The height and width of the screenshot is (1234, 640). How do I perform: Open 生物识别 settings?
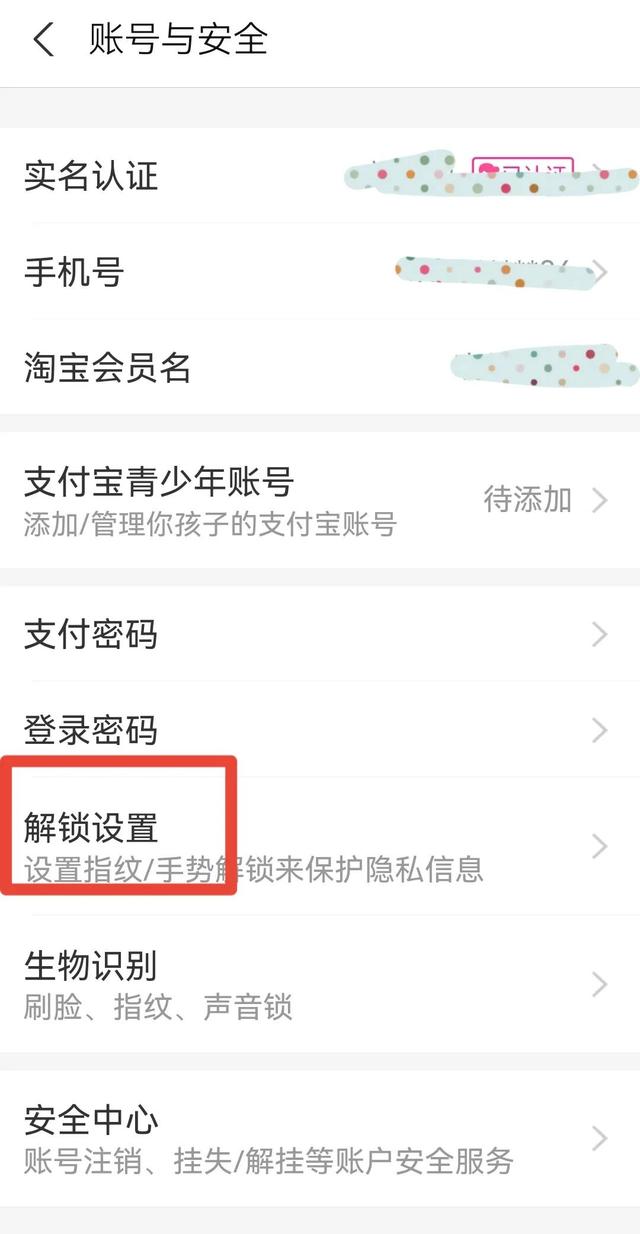point(320,984)
